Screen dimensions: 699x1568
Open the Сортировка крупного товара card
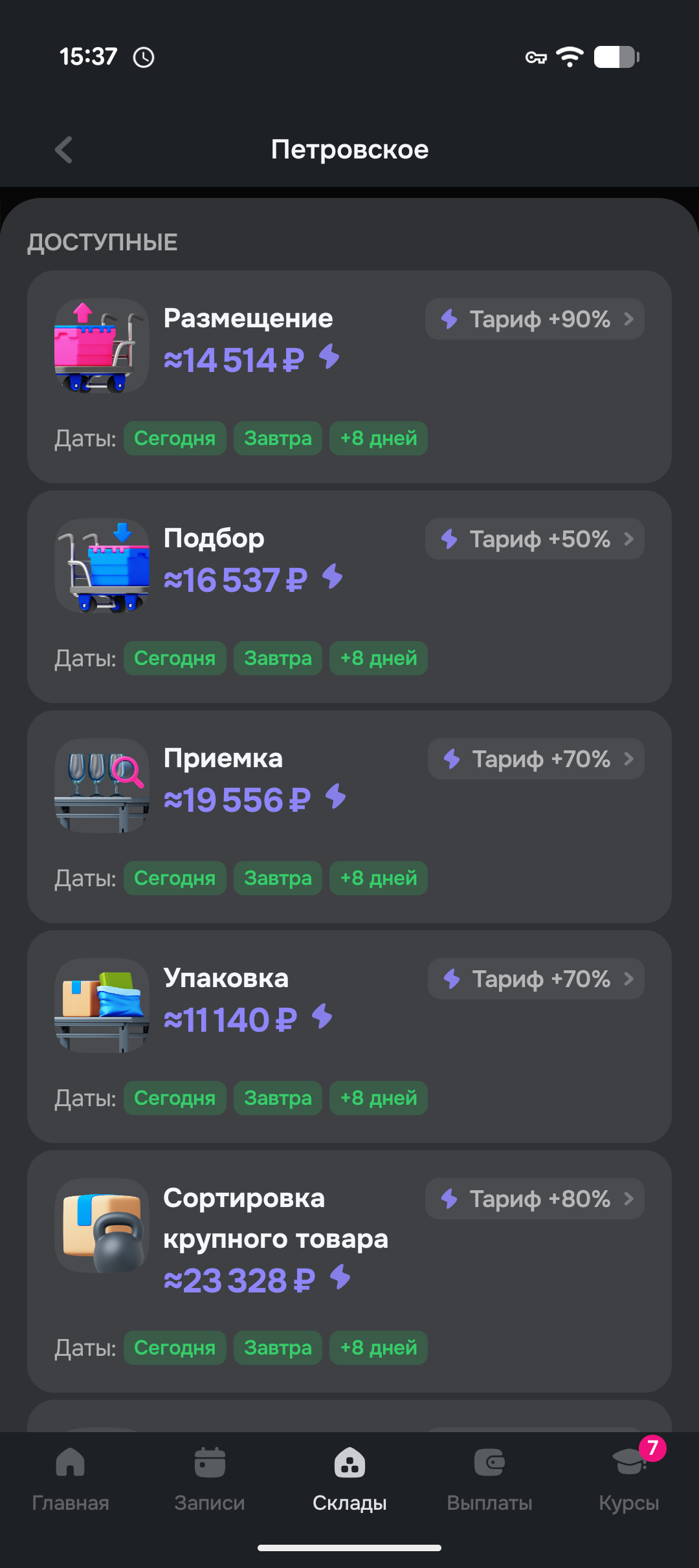tap(349, 1271)
